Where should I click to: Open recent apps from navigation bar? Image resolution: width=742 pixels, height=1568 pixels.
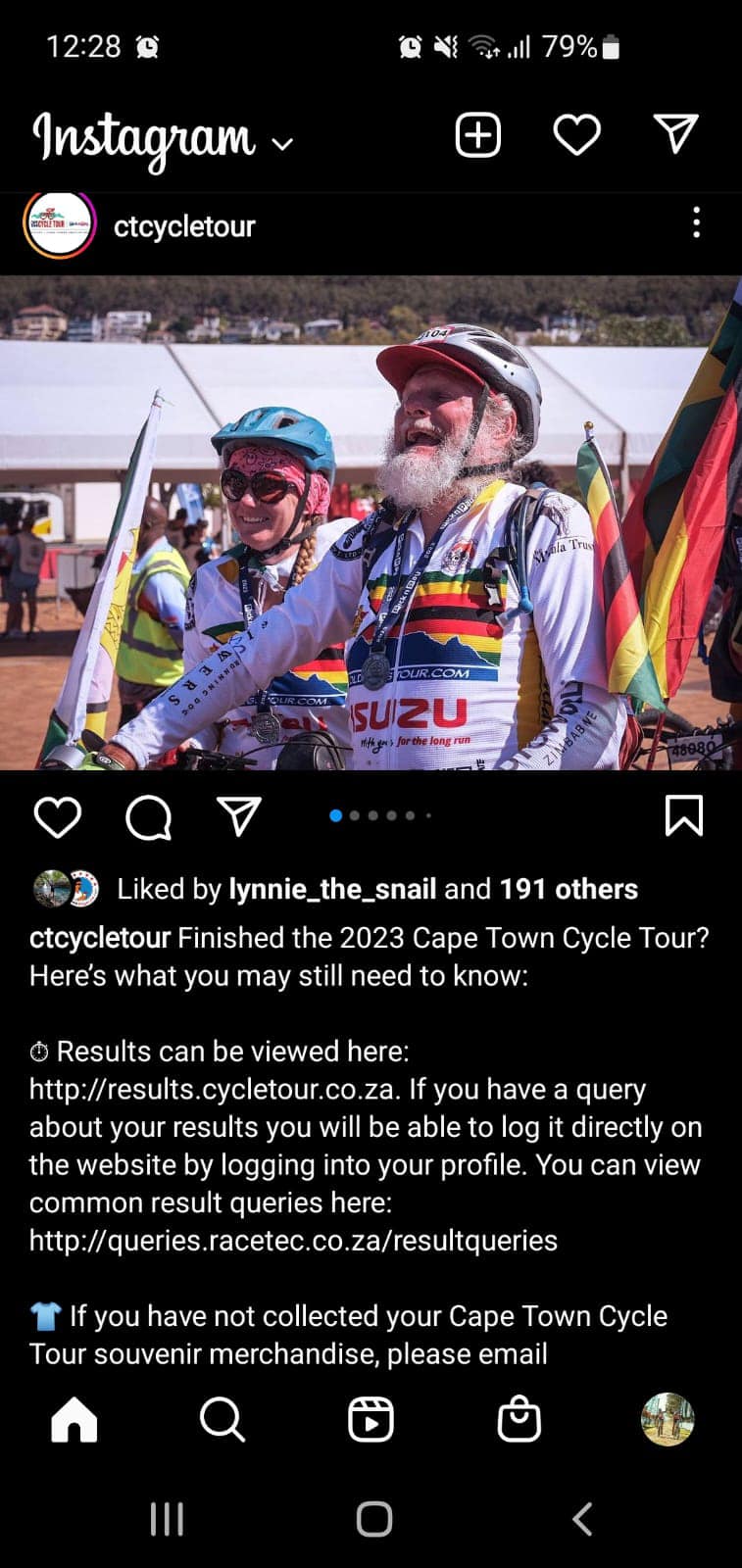(167, 1519)
